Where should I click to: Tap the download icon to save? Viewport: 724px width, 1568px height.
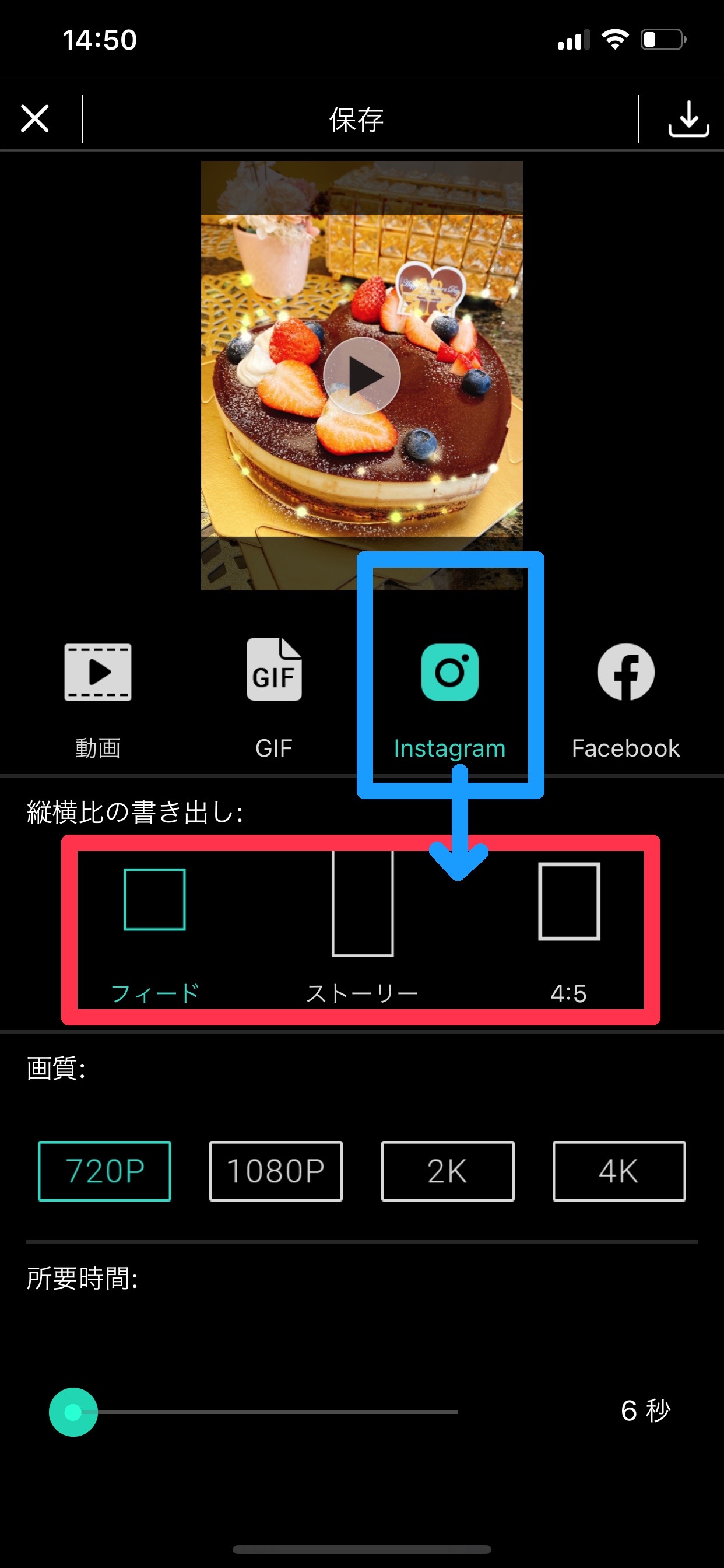coord(688,118)
